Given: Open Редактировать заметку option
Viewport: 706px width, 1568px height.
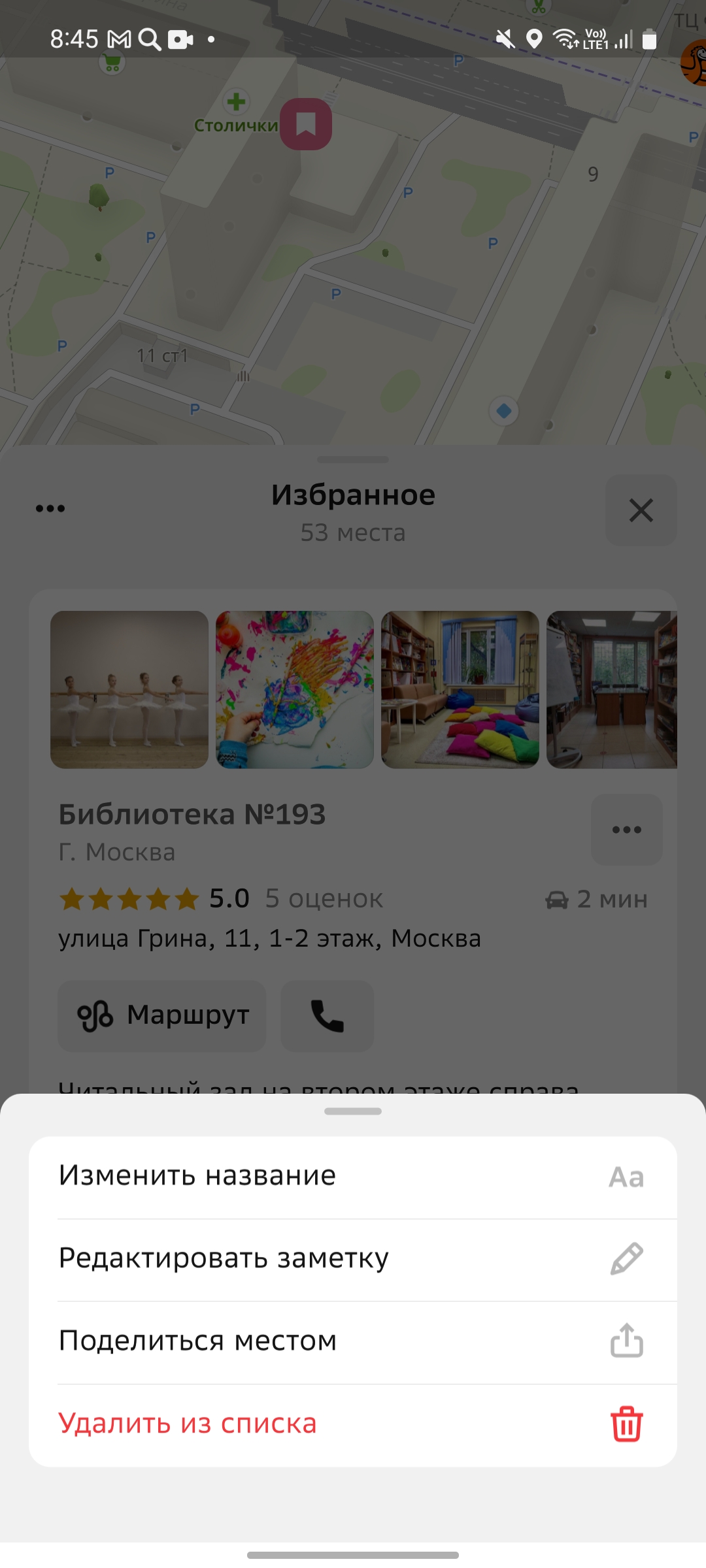Looking at the screenshot, I should pyautogui.click(x=353, y=1258).
